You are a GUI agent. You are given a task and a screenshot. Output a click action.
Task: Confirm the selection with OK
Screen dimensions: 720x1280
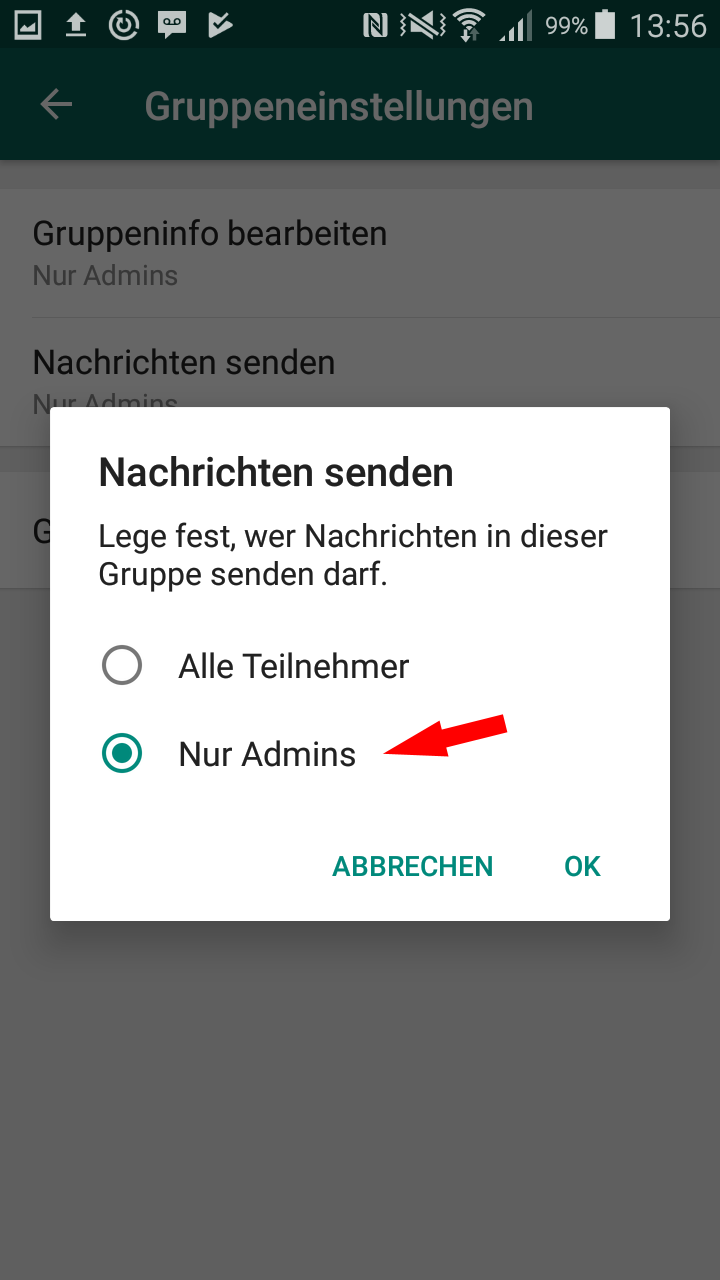(582, 866)
